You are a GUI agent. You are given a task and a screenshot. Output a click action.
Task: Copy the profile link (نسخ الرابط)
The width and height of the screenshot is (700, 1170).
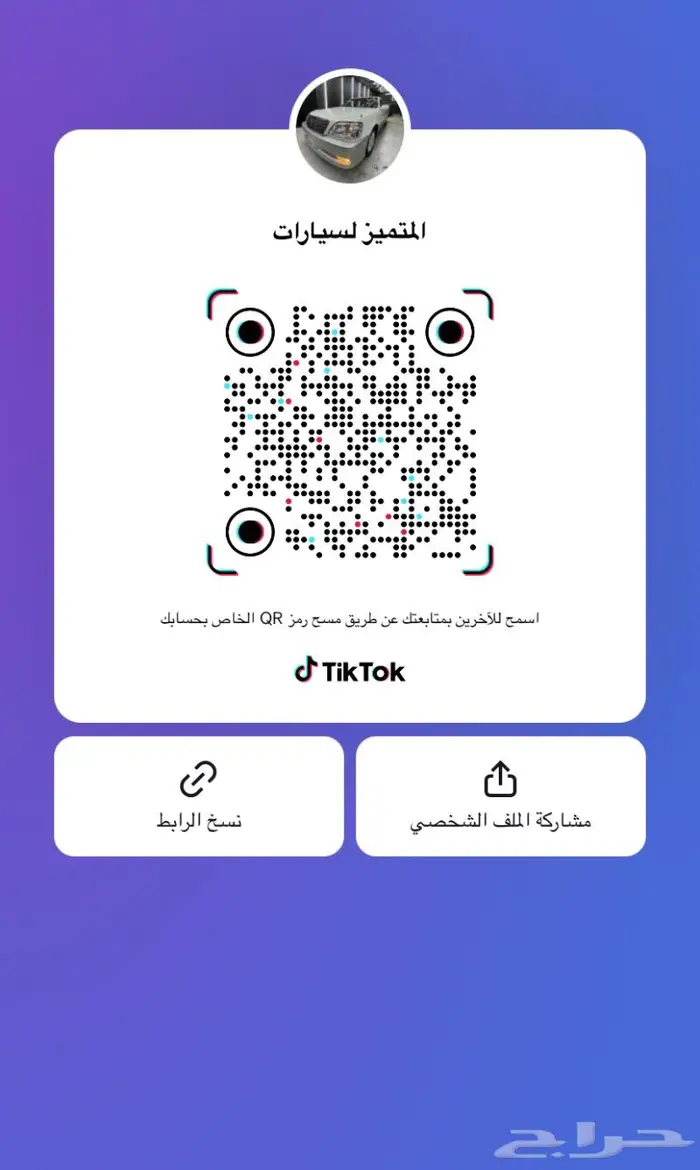tap(198, 796)
